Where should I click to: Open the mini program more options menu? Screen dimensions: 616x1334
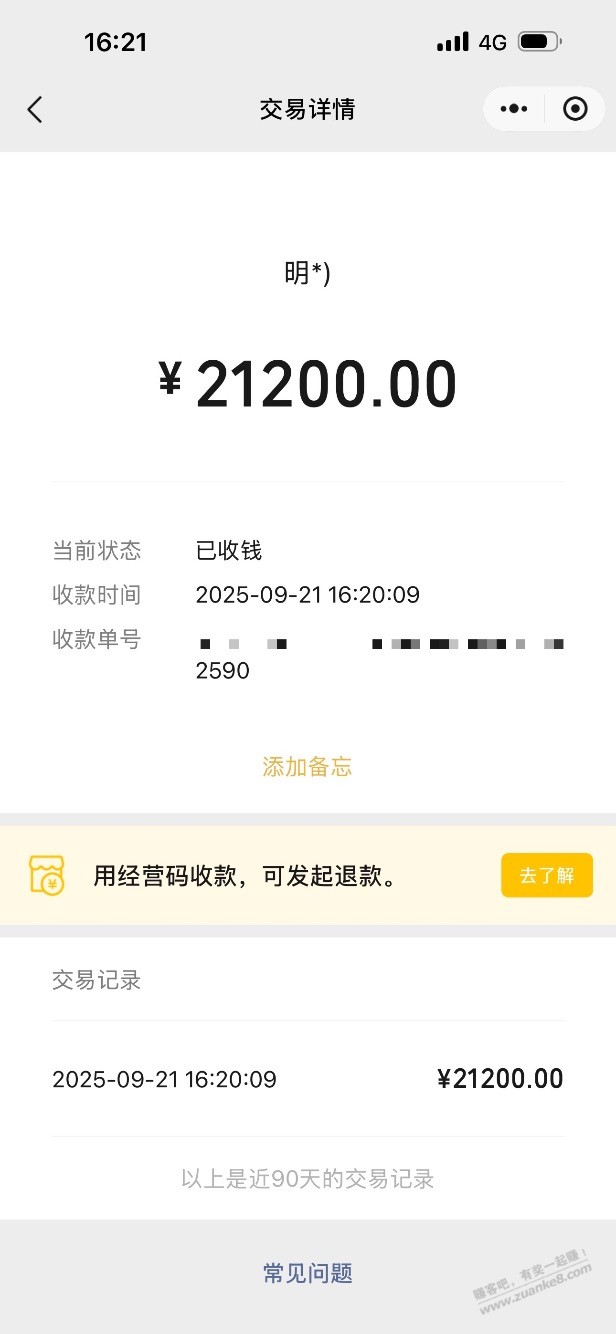tap(514, 109)
